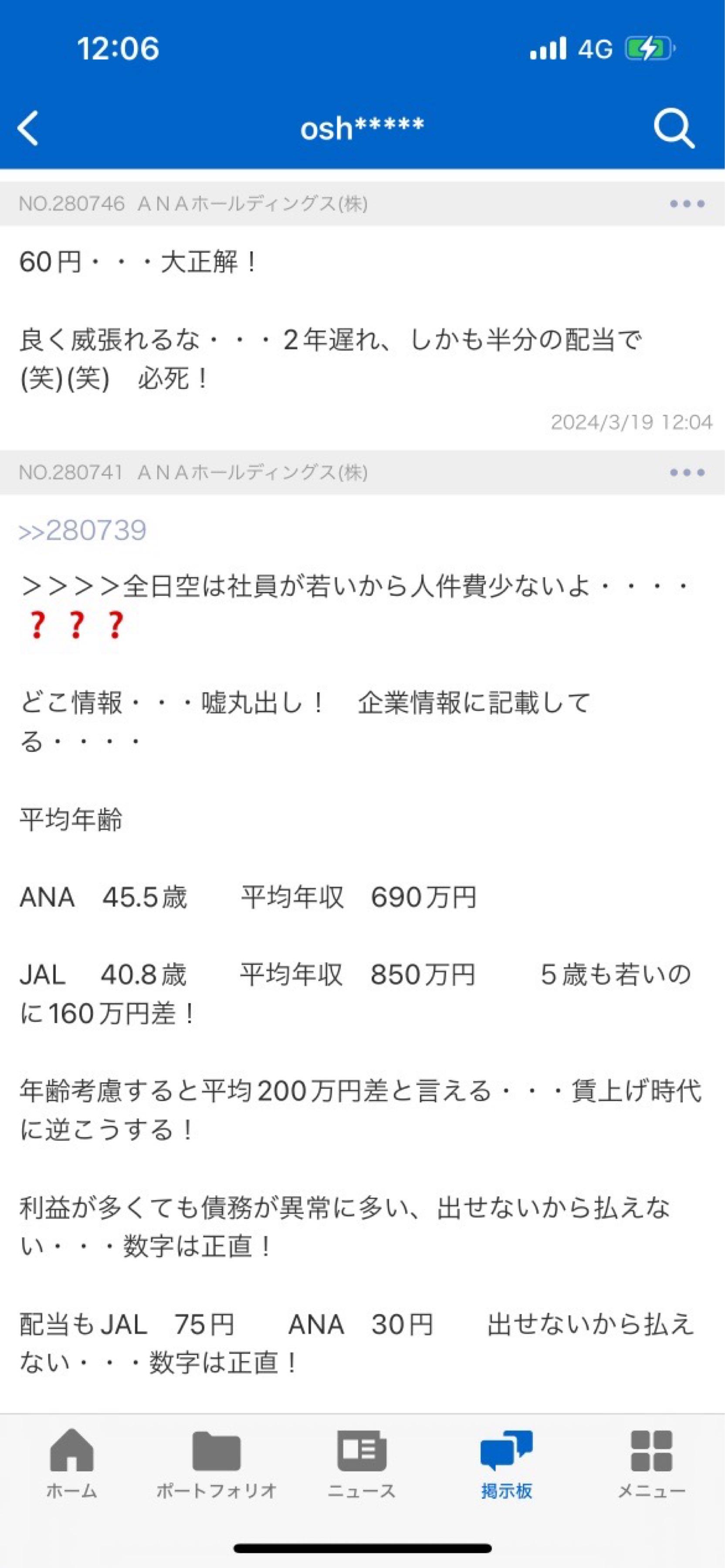
Task: Tap the username osh***** in the title bar
Action: coord(362,128)
